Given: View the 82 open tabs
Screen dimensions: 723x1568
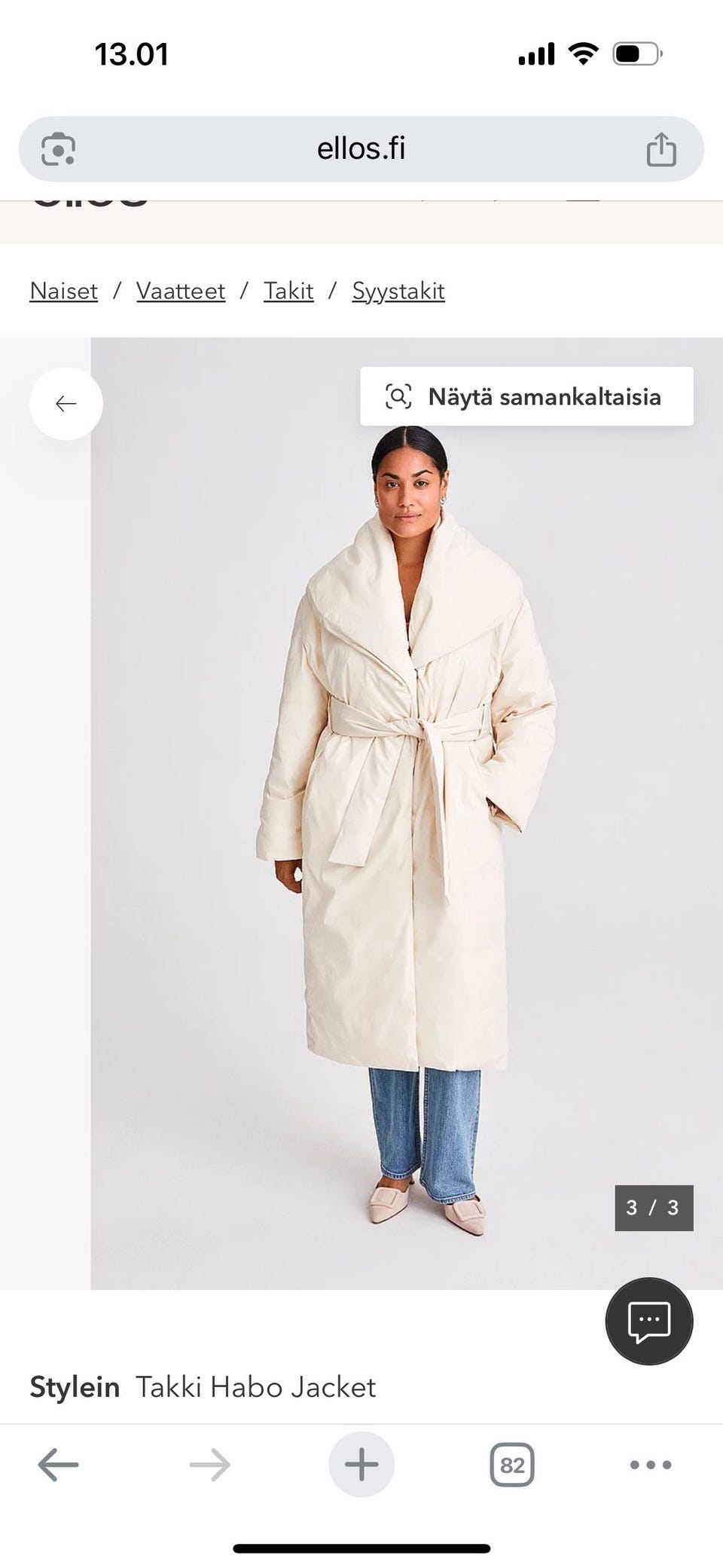Looking at the screenshot, I should tap(512, 1465).
